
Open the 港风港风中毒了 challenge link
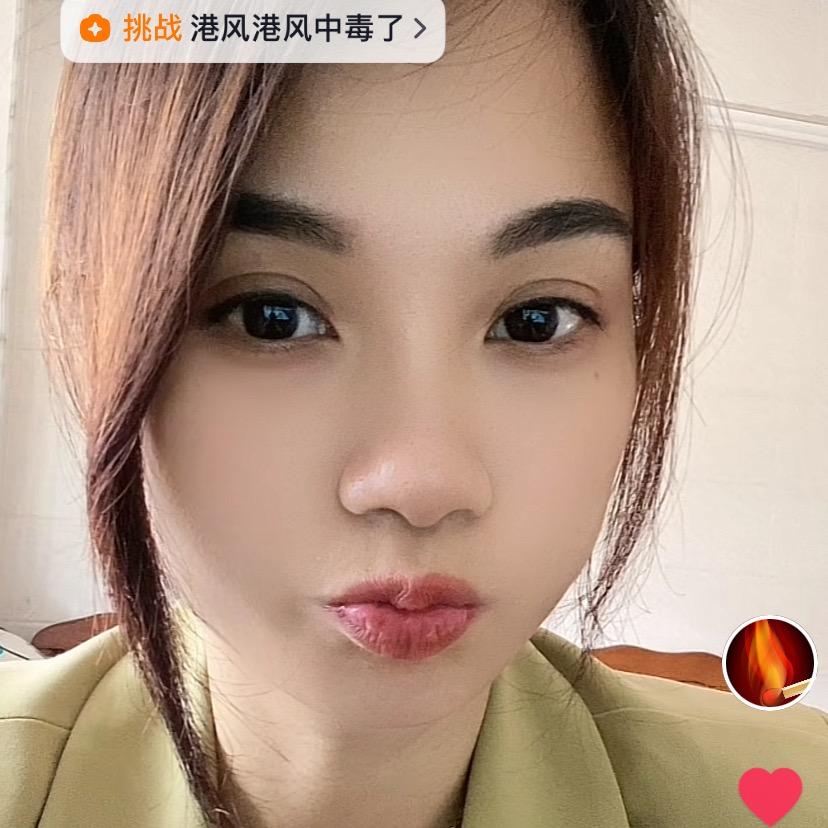click(253, 28)
